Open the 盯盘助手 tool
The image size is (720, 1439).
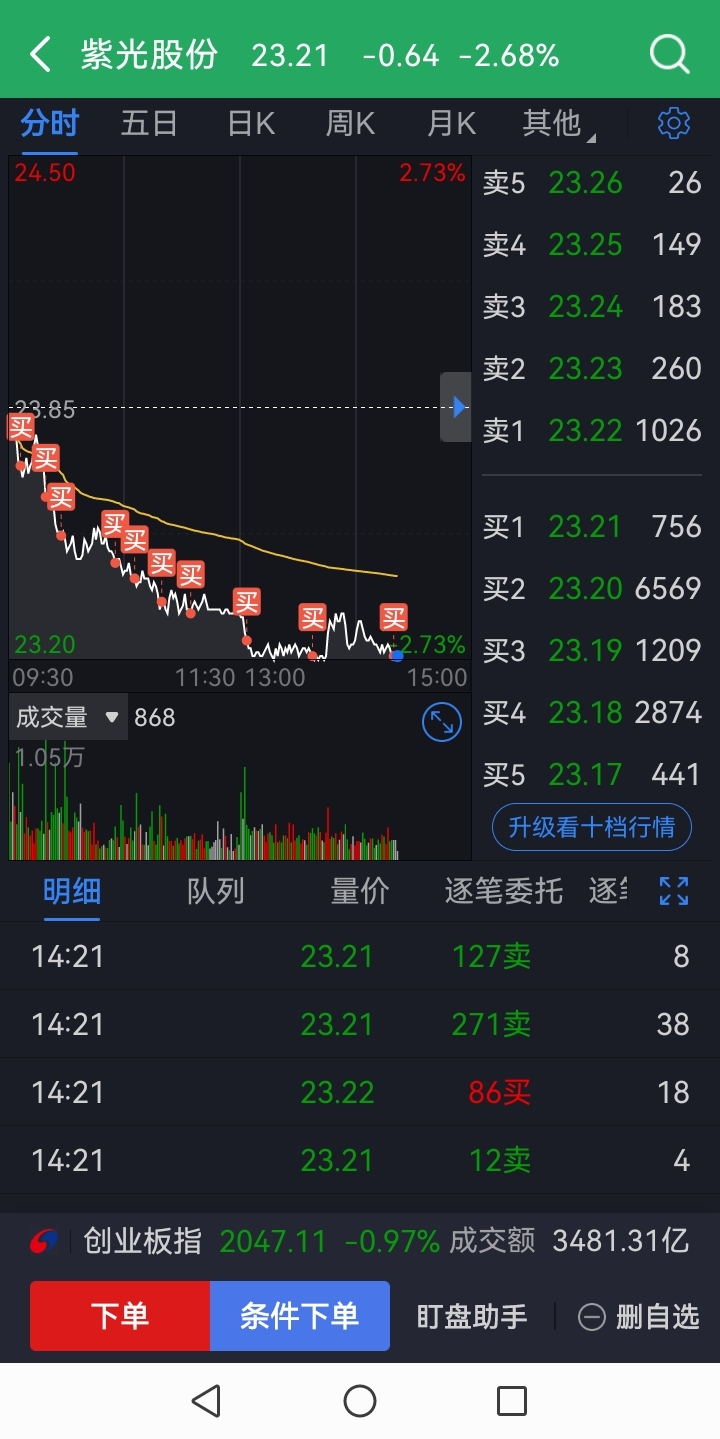tap(472, 1317)
